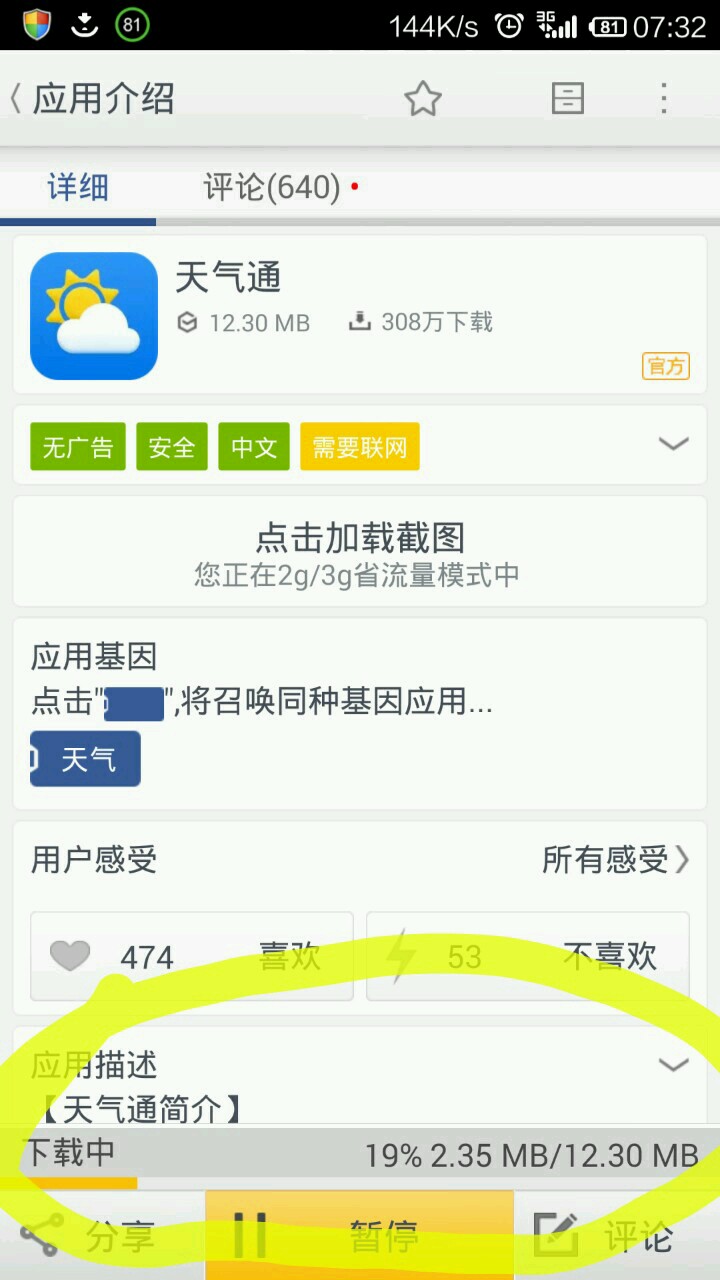Screen dimensions: 720x1280
Task: Tap 点击加载截图 to load screenshots
Action: [359, 552]
